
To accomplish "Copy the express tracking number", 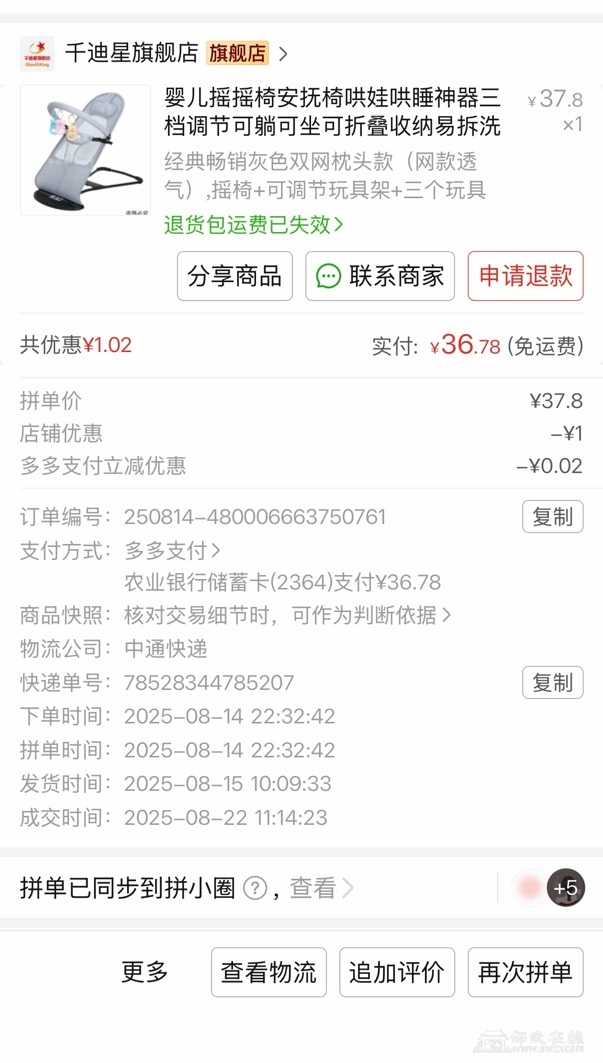I will pos(552,682).
